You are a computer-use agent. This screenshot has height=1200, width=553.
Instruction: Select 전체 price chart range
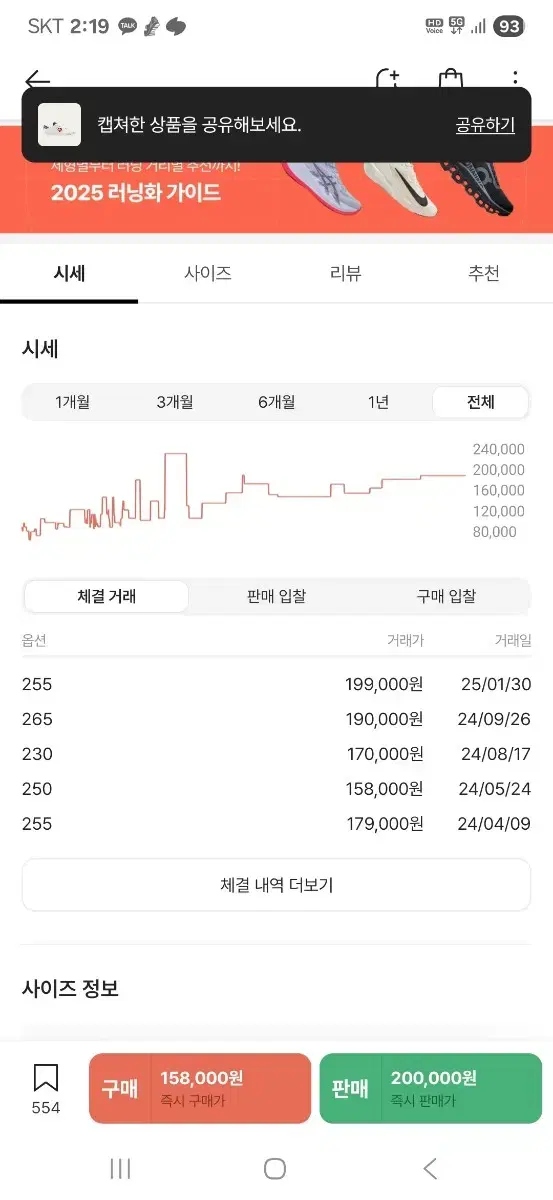coord(480,402)
